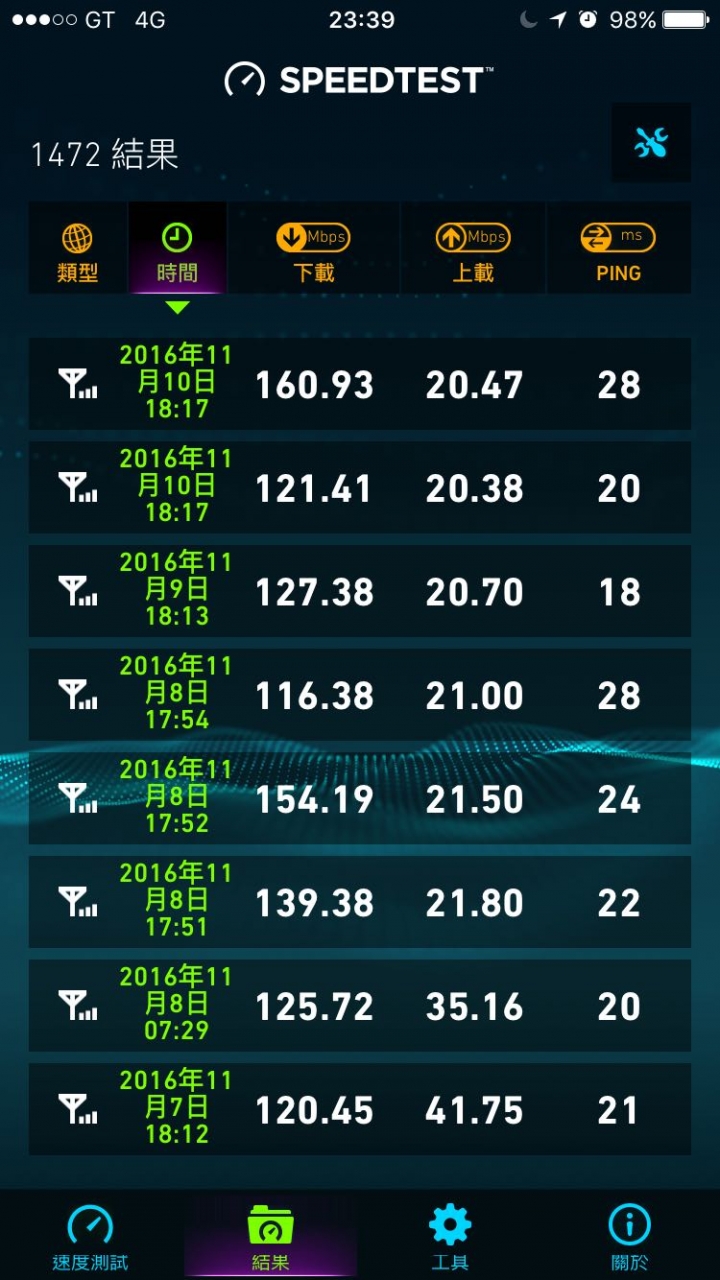
Task: Open the 關於 tab
Action: coord(630,1236)
